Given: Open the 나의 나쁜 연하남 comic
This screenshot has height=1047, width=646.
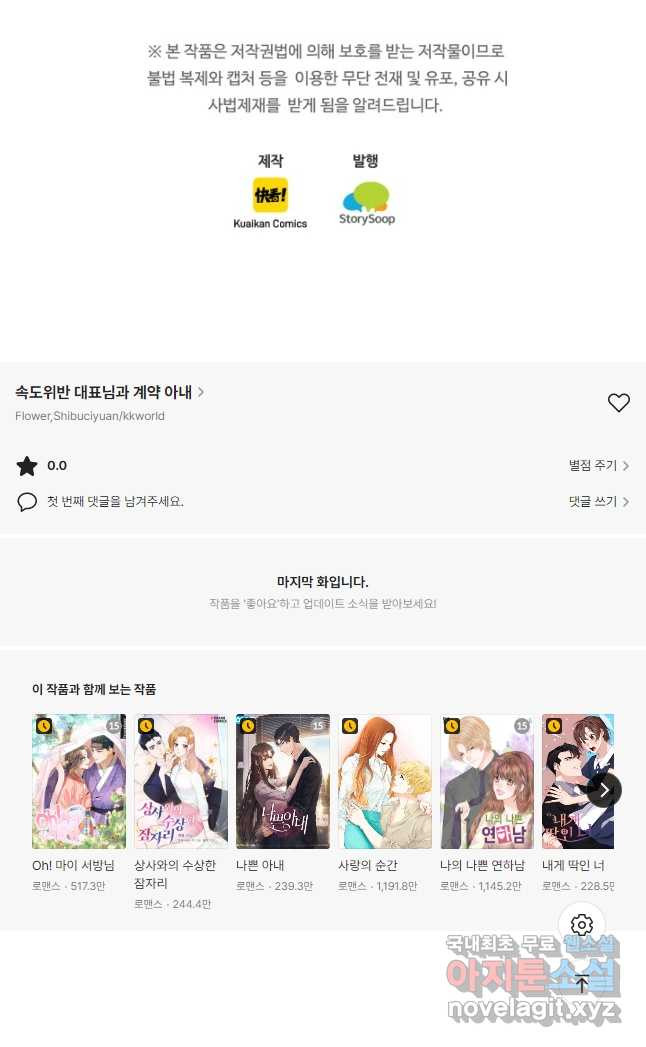Looking at the screenshot, I should [x=487, y=781].
